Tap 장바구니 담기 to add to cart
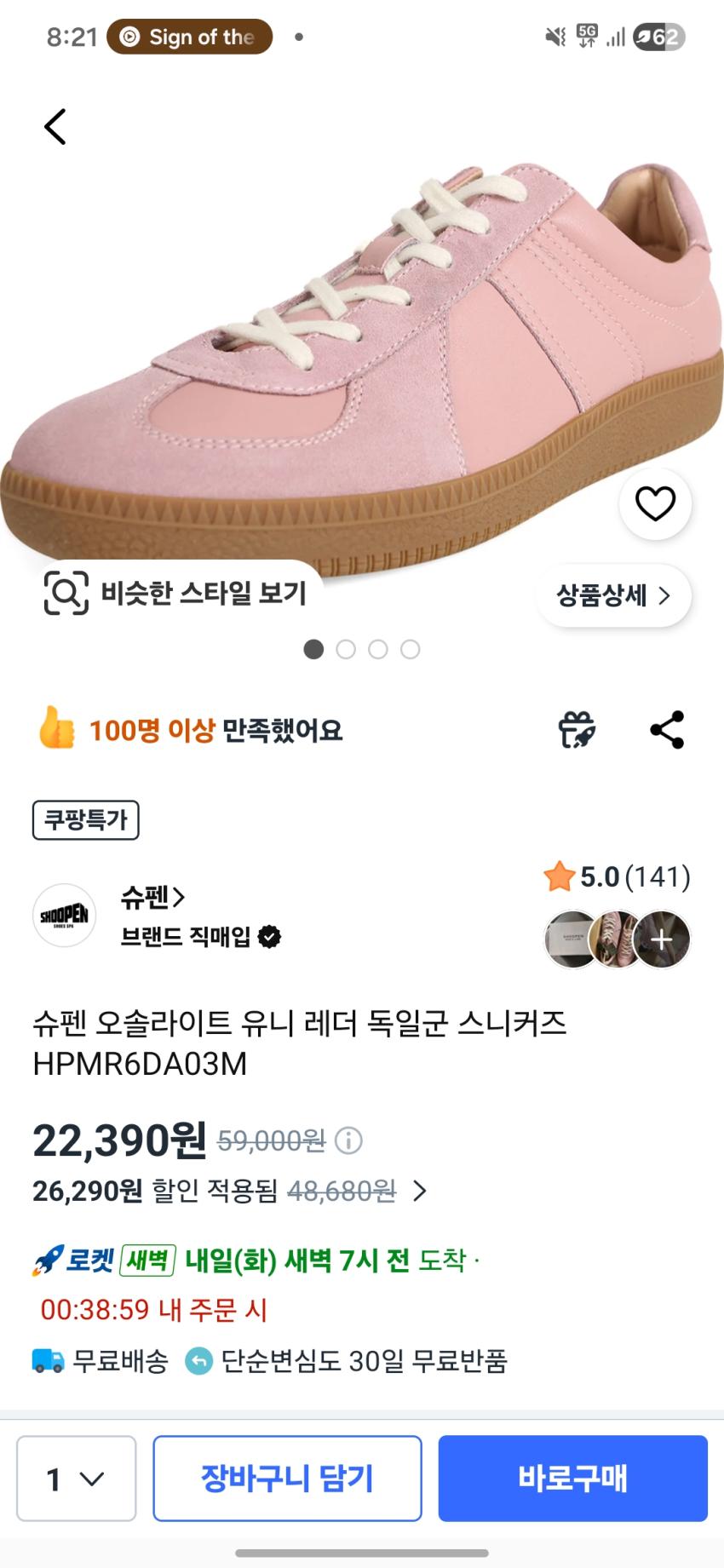 point(287,1479)
